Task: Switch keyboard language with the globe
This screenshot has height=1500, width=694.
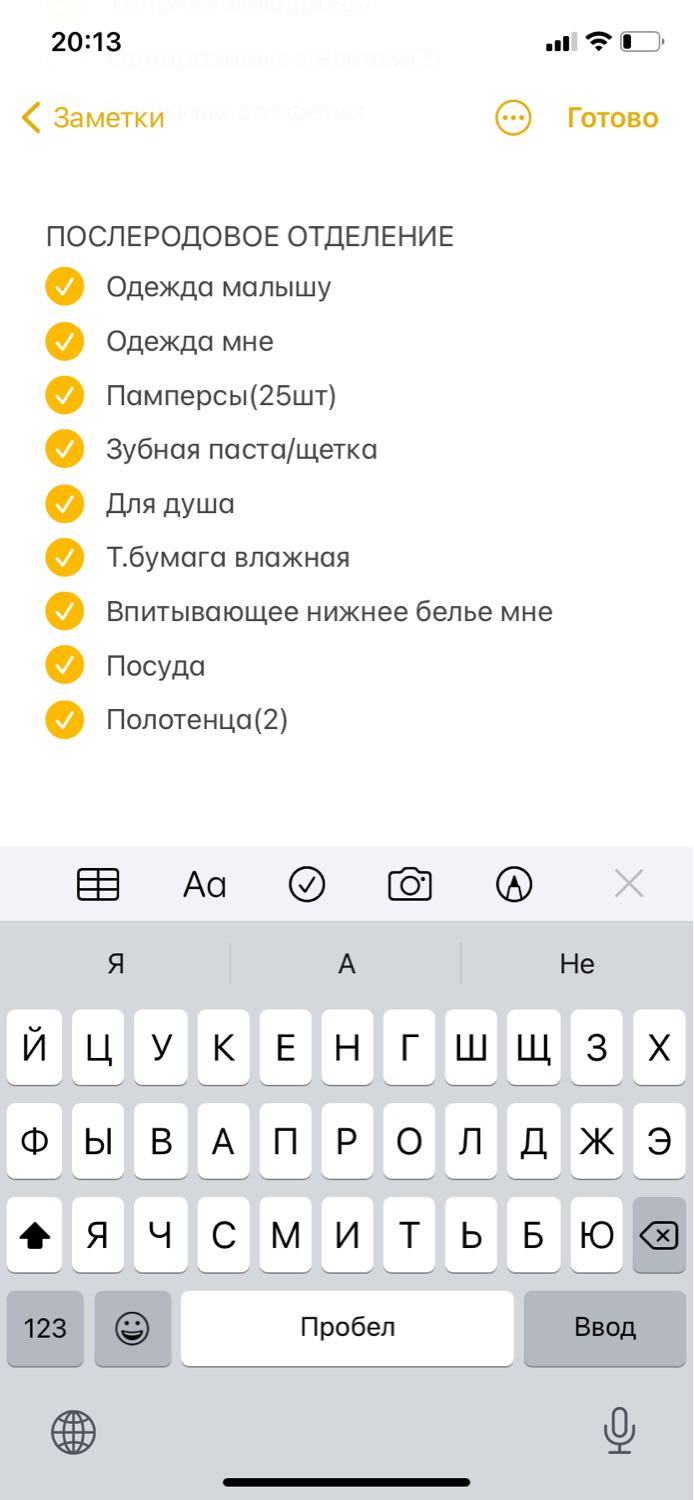Action: pyautogui.click(x=74, y=1432)
